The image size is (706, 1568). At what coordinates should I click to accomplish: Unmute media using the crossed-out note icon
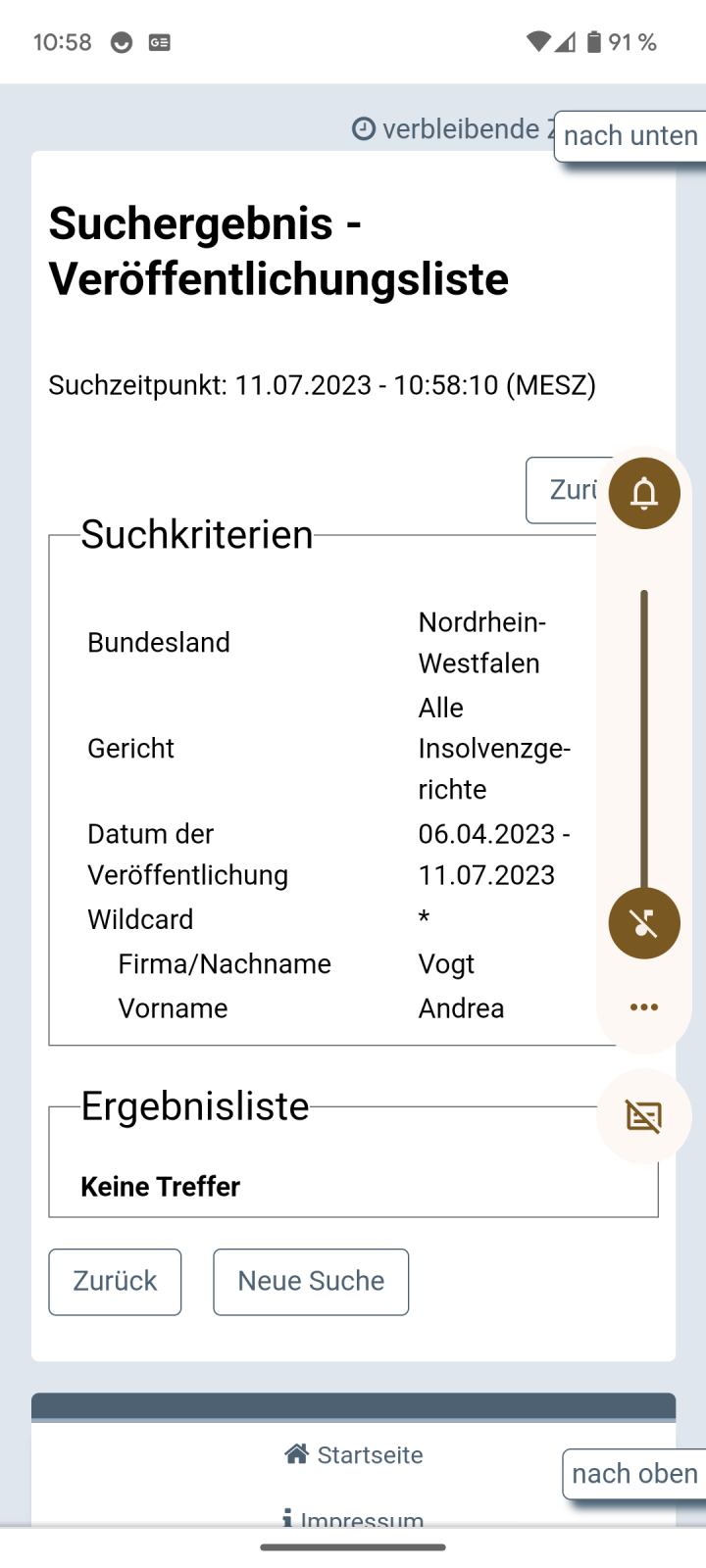(x=644, y=922)
